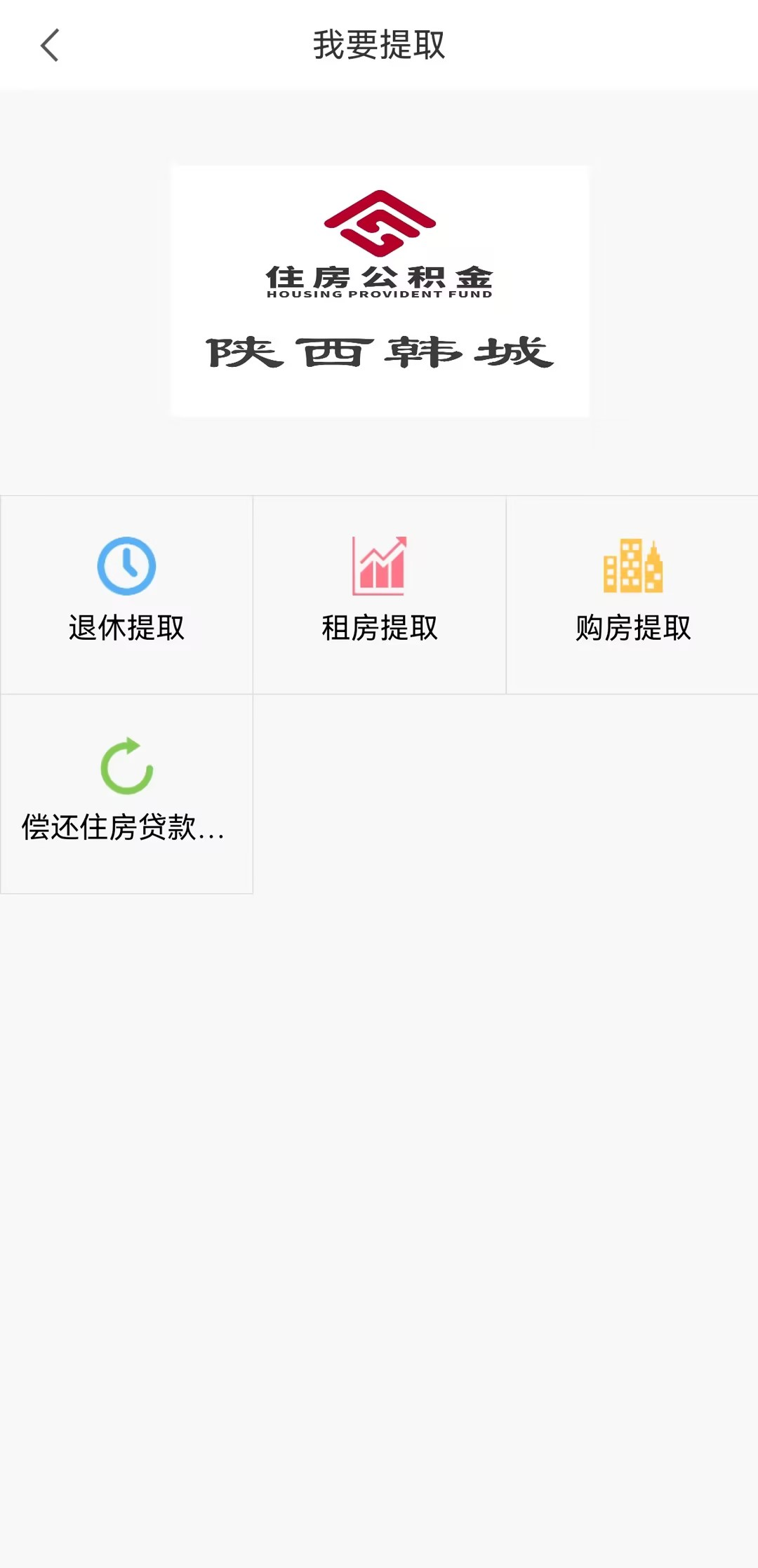This screenshot has width=758, height=1568.
Task: Open 偿还住房贷款 loan repayment withdrawal
Action: click(126, 794)
